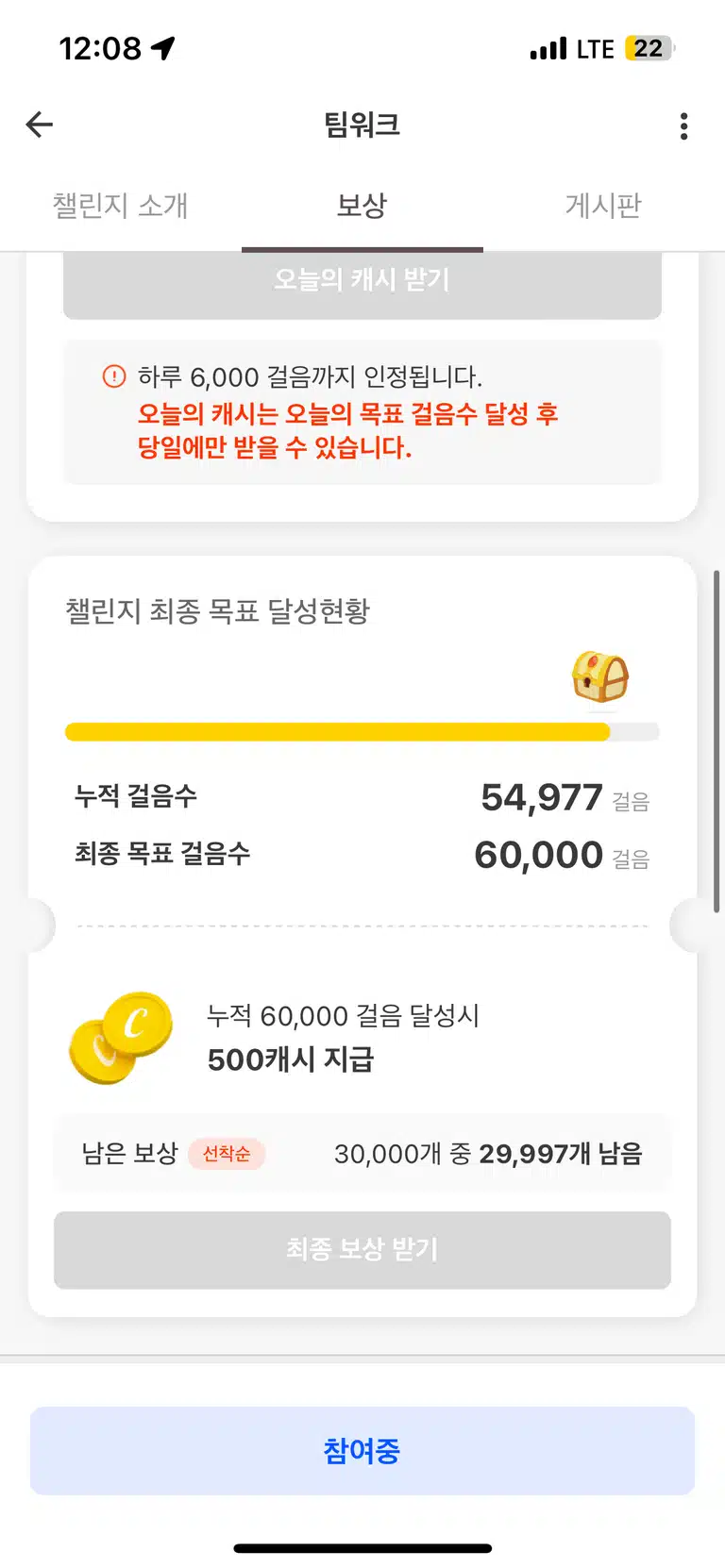Select the 보상 tab

362,206
